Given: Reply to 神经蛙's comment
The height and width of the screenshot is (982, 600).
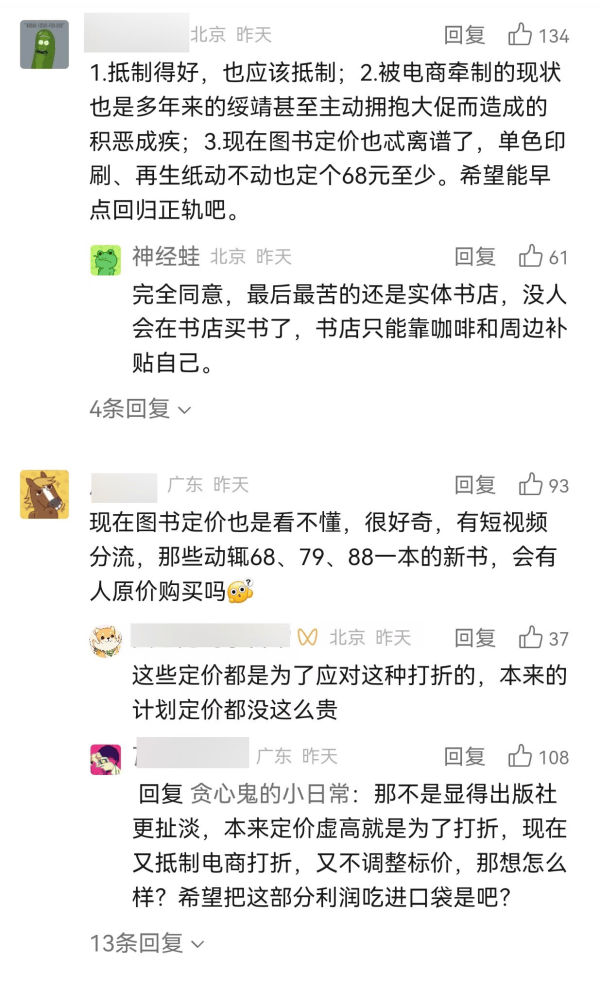Looking at the screenshot, I should (x=475, y=257).
